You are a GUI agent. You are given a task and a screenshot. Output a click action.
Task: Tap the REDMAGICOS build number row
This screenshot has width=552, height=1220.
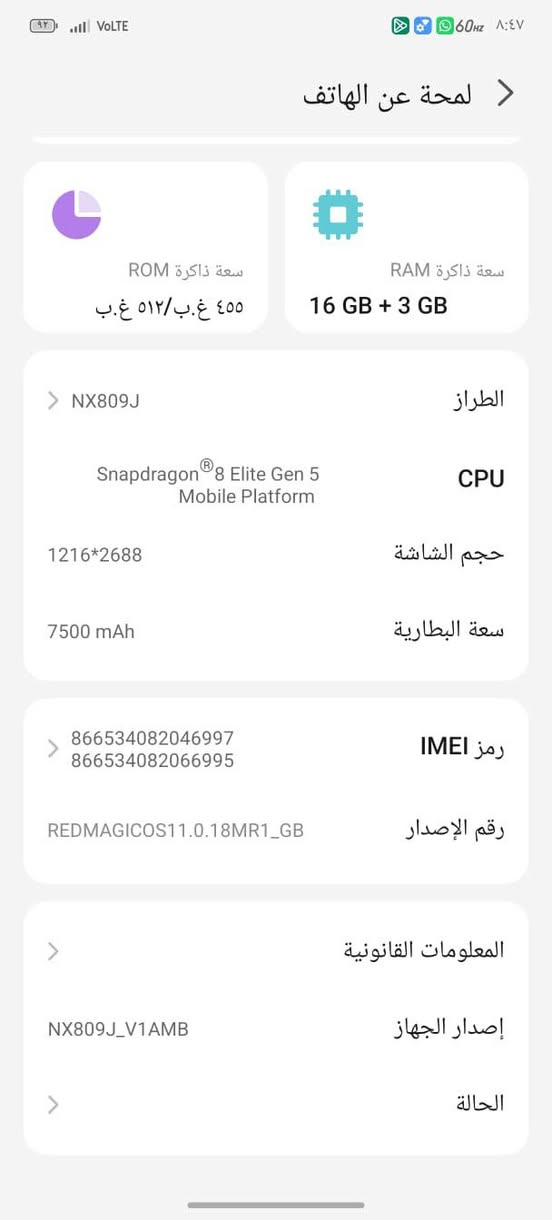276,830
